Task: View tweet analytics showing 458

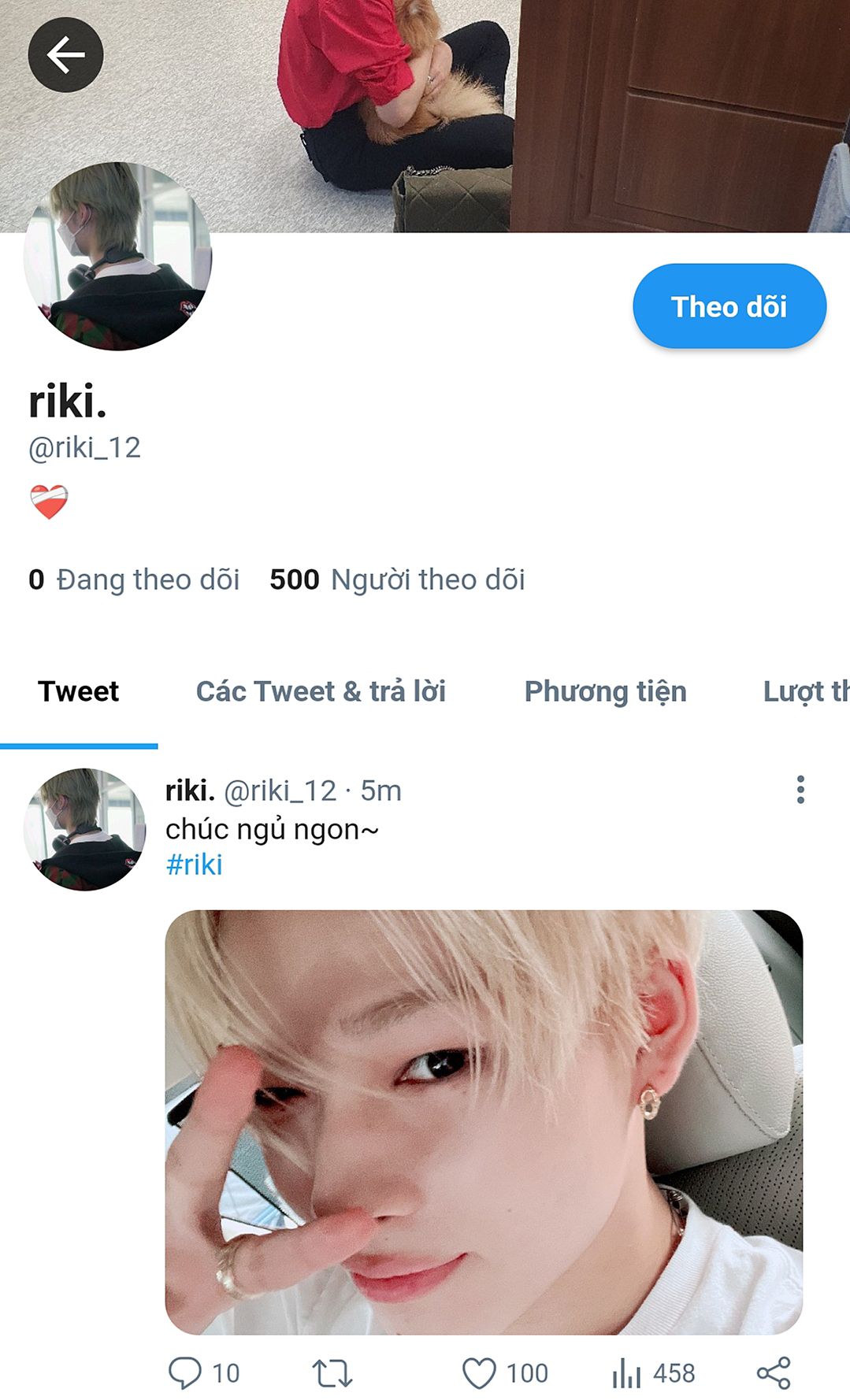Action: 654,1373
